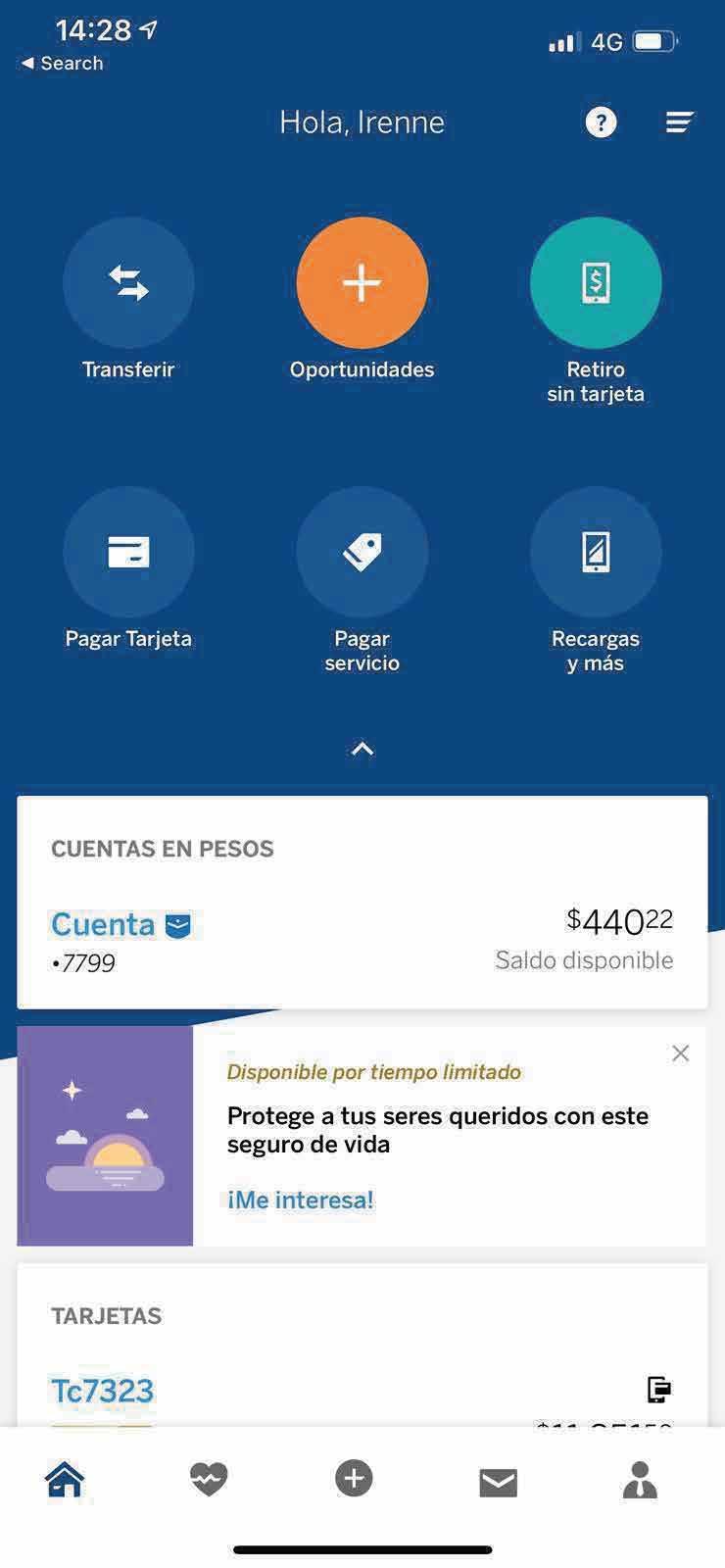Dismiss the life insurance banner

(x=680, y=1053)
